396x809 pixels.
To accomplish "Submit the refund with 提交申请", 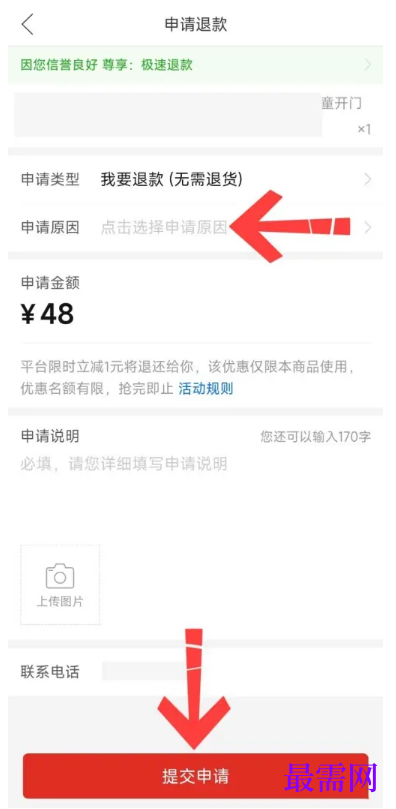I will pos(195,775).
